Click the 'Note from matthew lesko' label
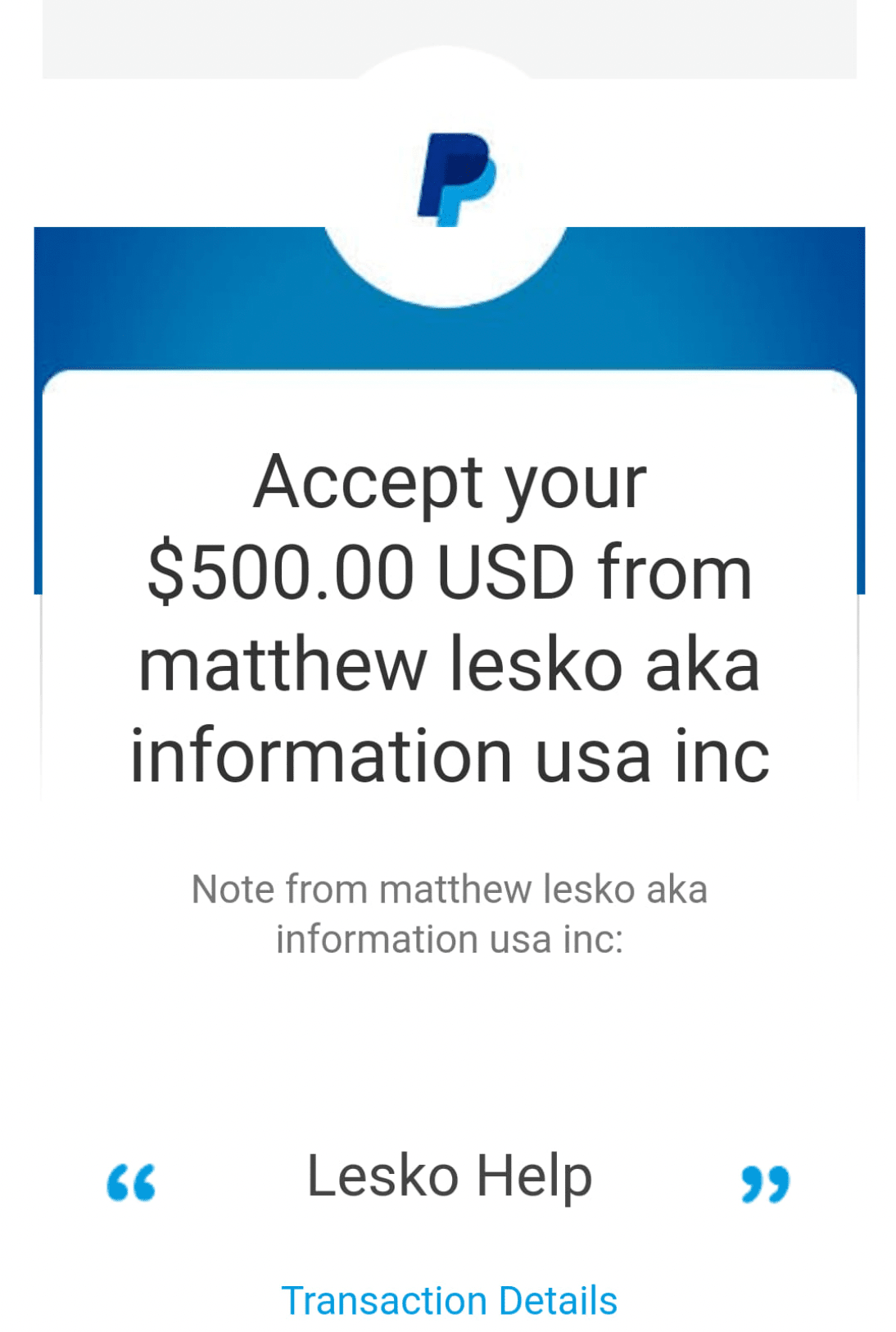The height and width of the screenshot is (1332, 896). tap(449, 913)
